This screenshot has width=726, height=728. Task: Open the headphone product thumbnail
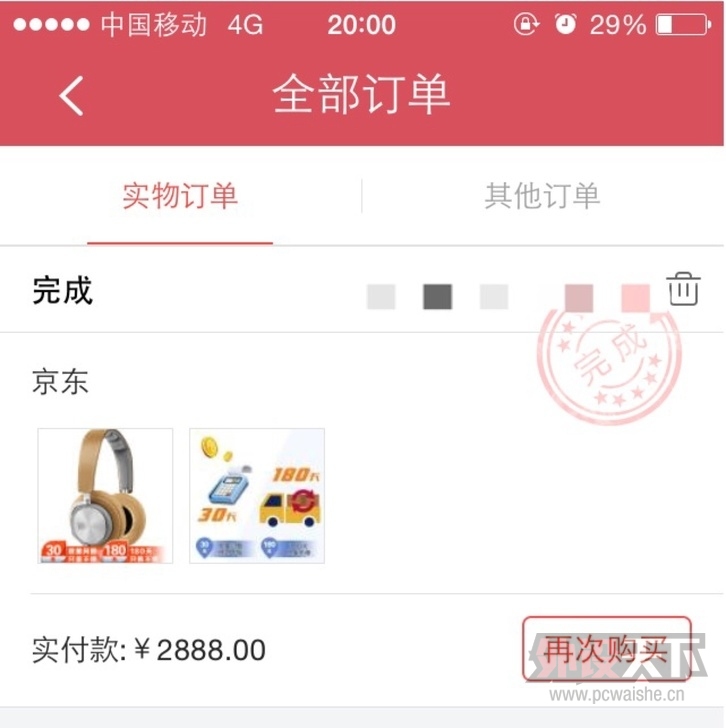click(x=105, y=496)
